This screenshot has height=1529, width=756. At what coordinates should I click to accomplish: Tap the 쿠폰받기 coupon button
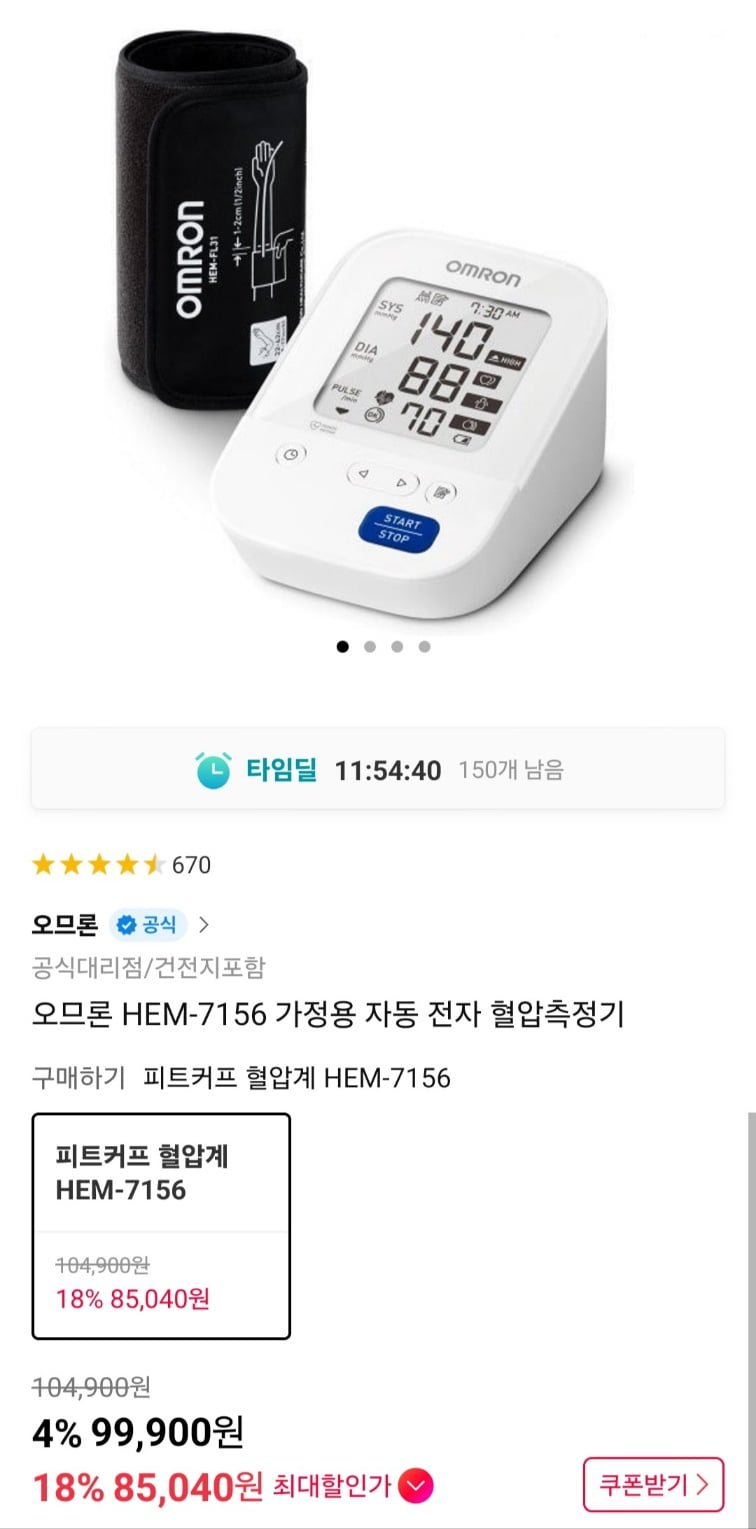[653, 1485]
